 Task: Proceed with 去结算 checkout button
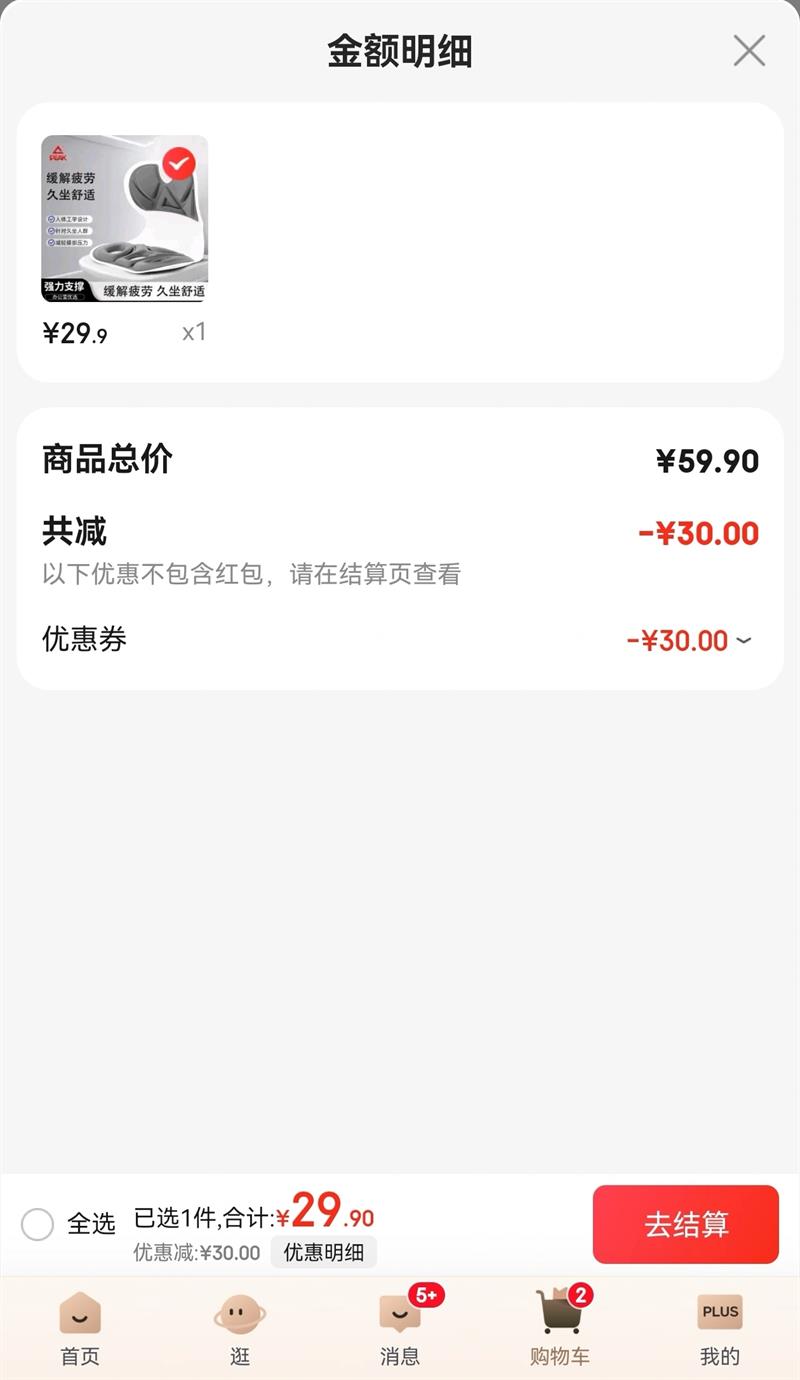point(685,1224)
